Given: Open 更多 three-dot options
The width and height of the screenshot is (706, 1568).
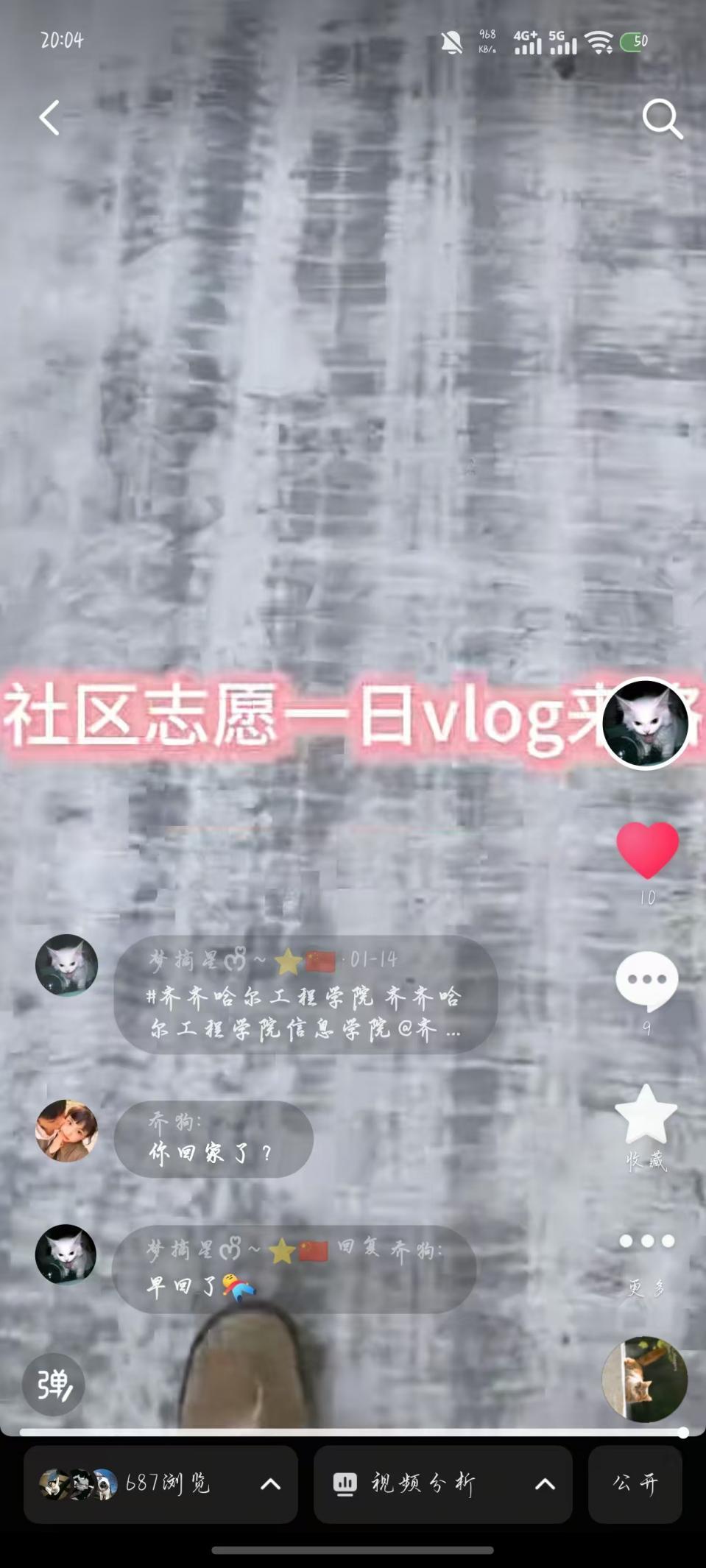Looking at the screenshot, I should (646, 1241).
